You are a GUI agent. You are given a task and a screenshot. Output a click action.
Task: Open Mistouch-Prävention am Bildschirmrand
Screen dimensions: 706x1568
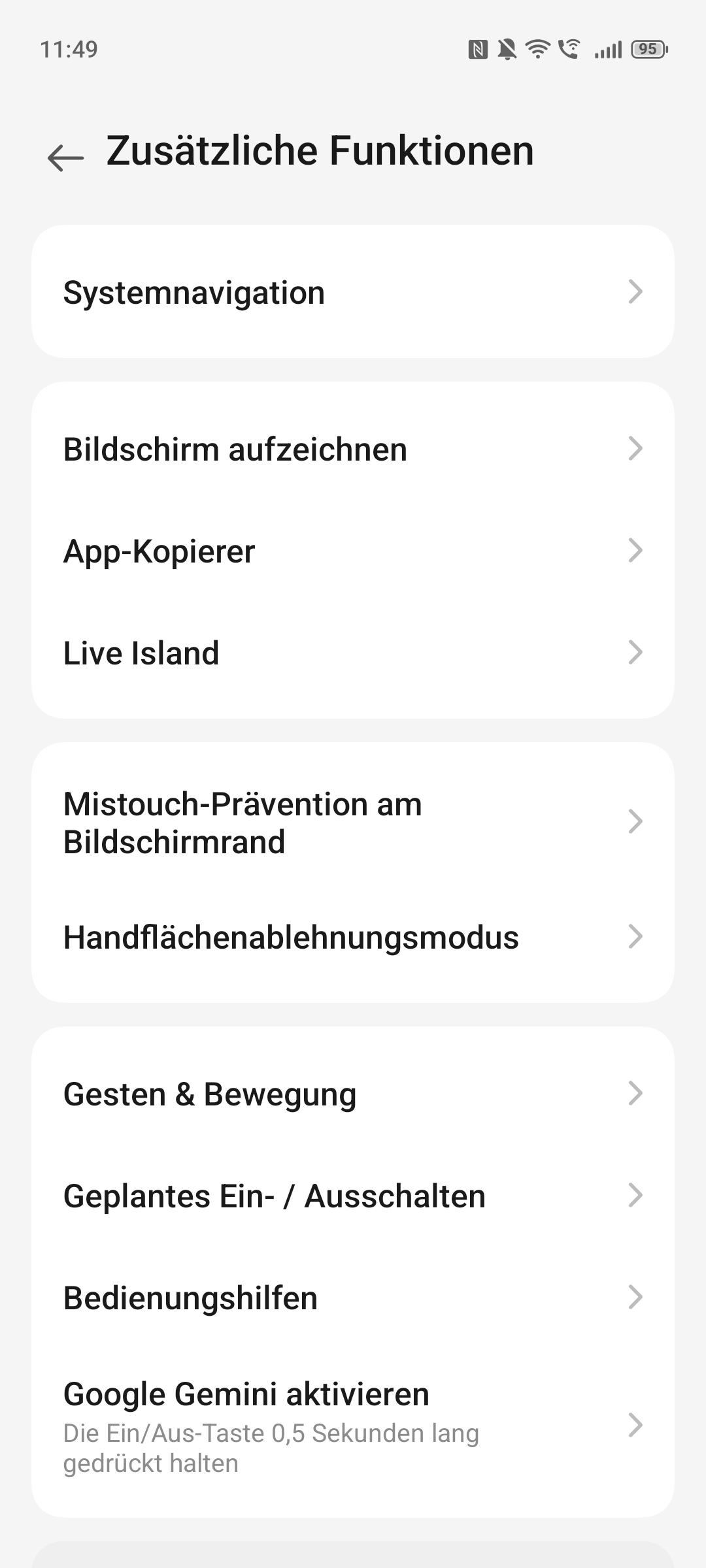tap(353, 823)
